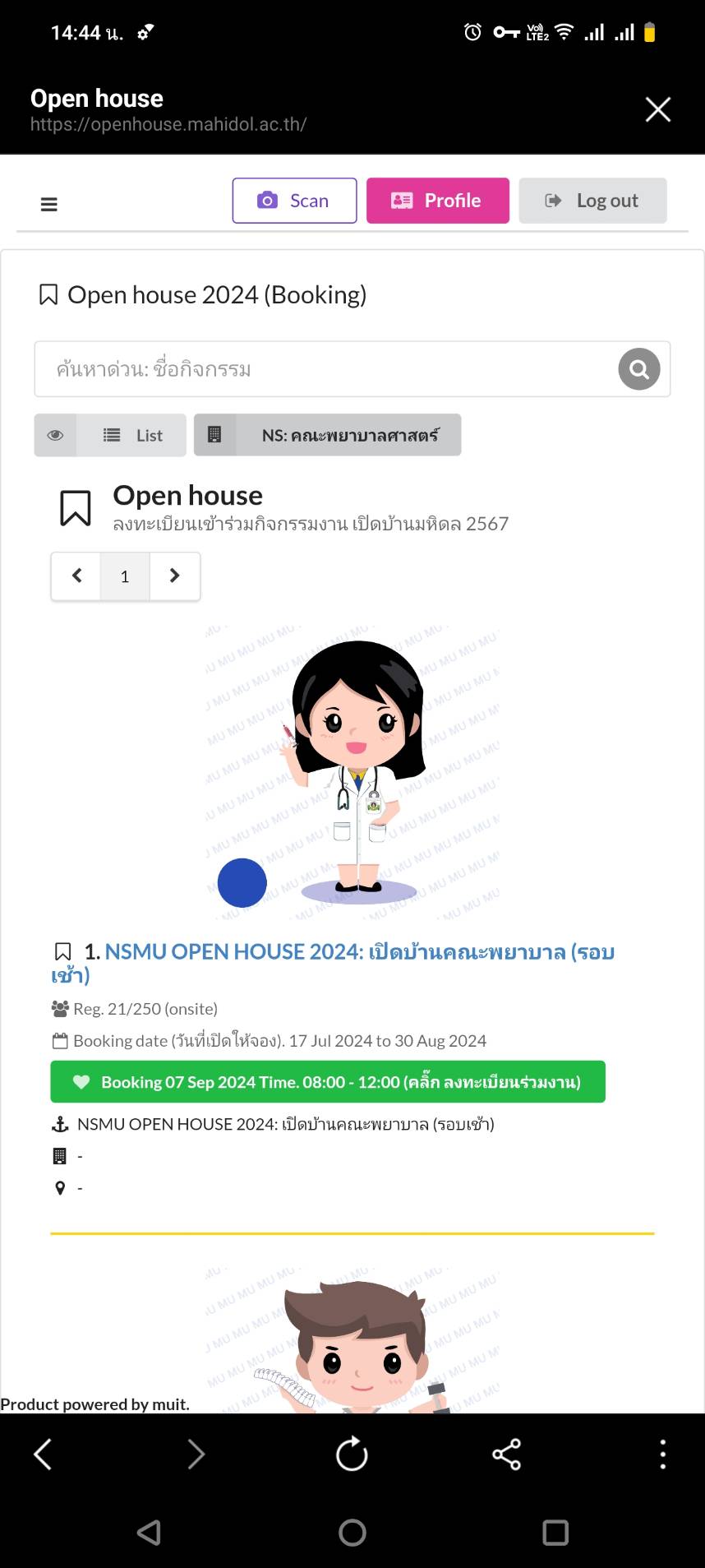The width and height of the screenshot is (705, 1568).
Task: Select page number 1
Action: click(x=125, y=576)
